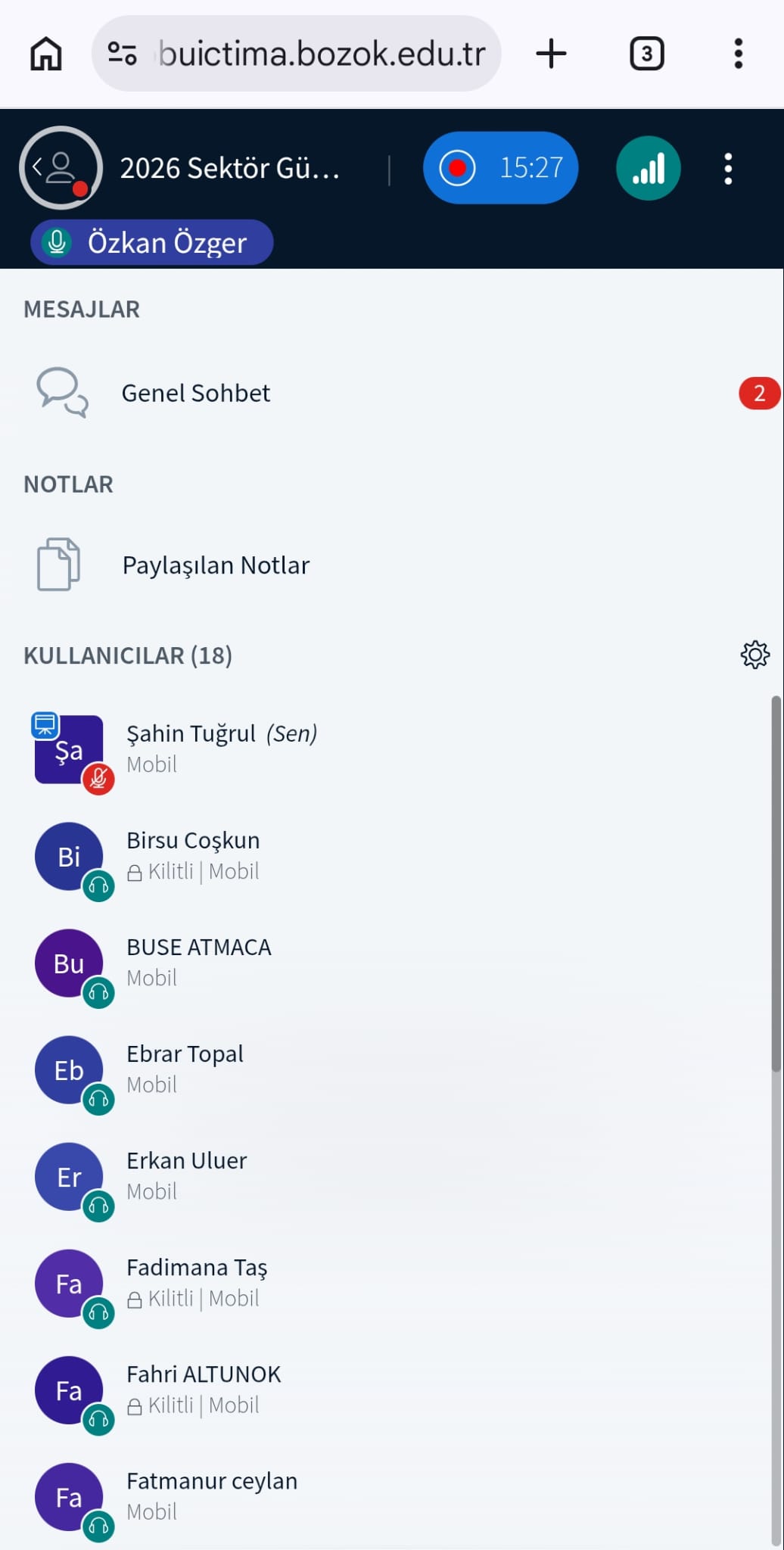
Task: Select user Erkan Uluer
Action: point(186,1175)
